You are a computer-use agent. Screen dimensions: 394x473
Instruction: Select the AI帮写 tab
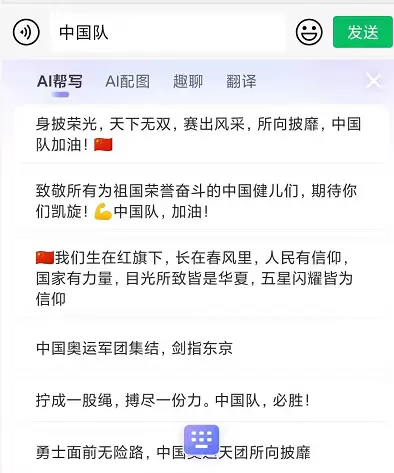60,81
